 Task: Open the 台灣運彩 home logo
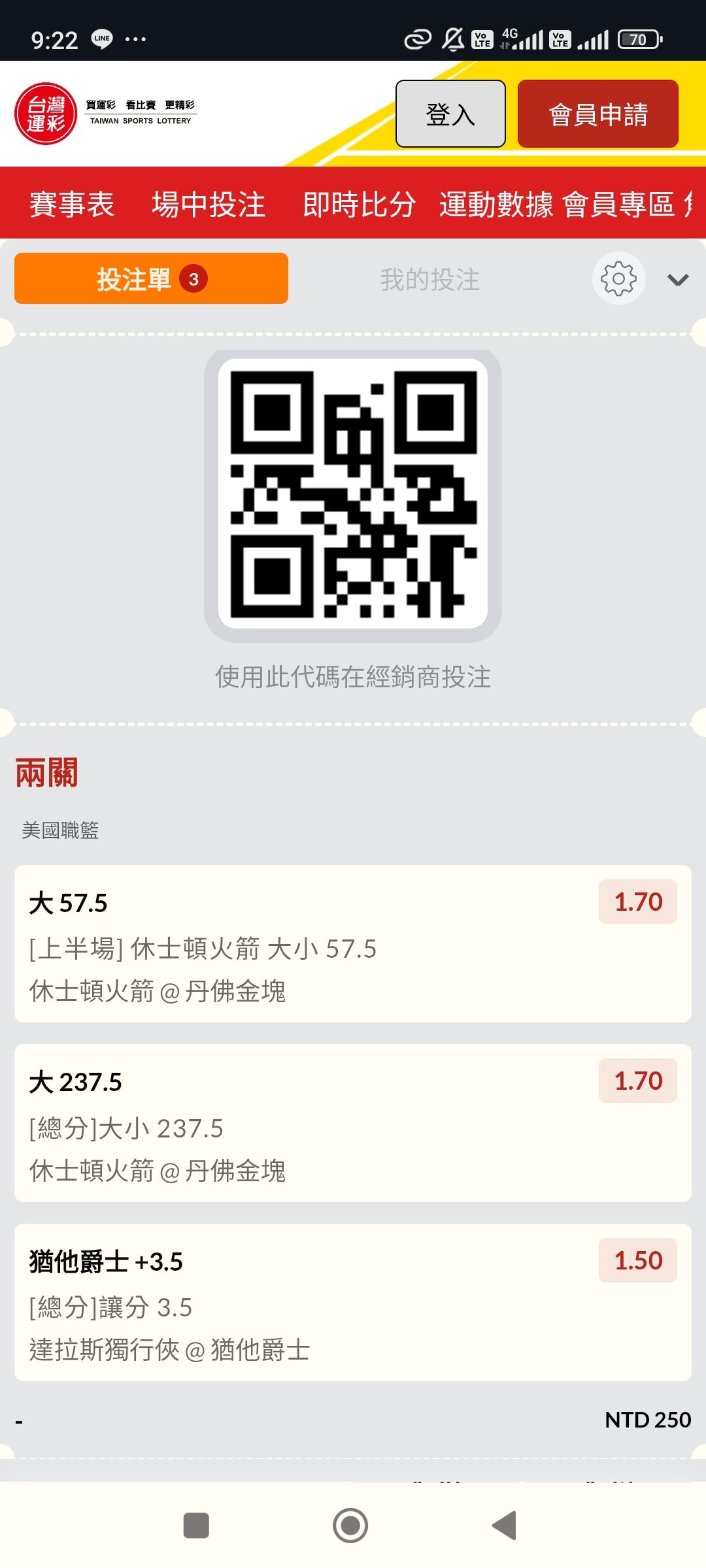pyautogui.click(x=46, y=114)
